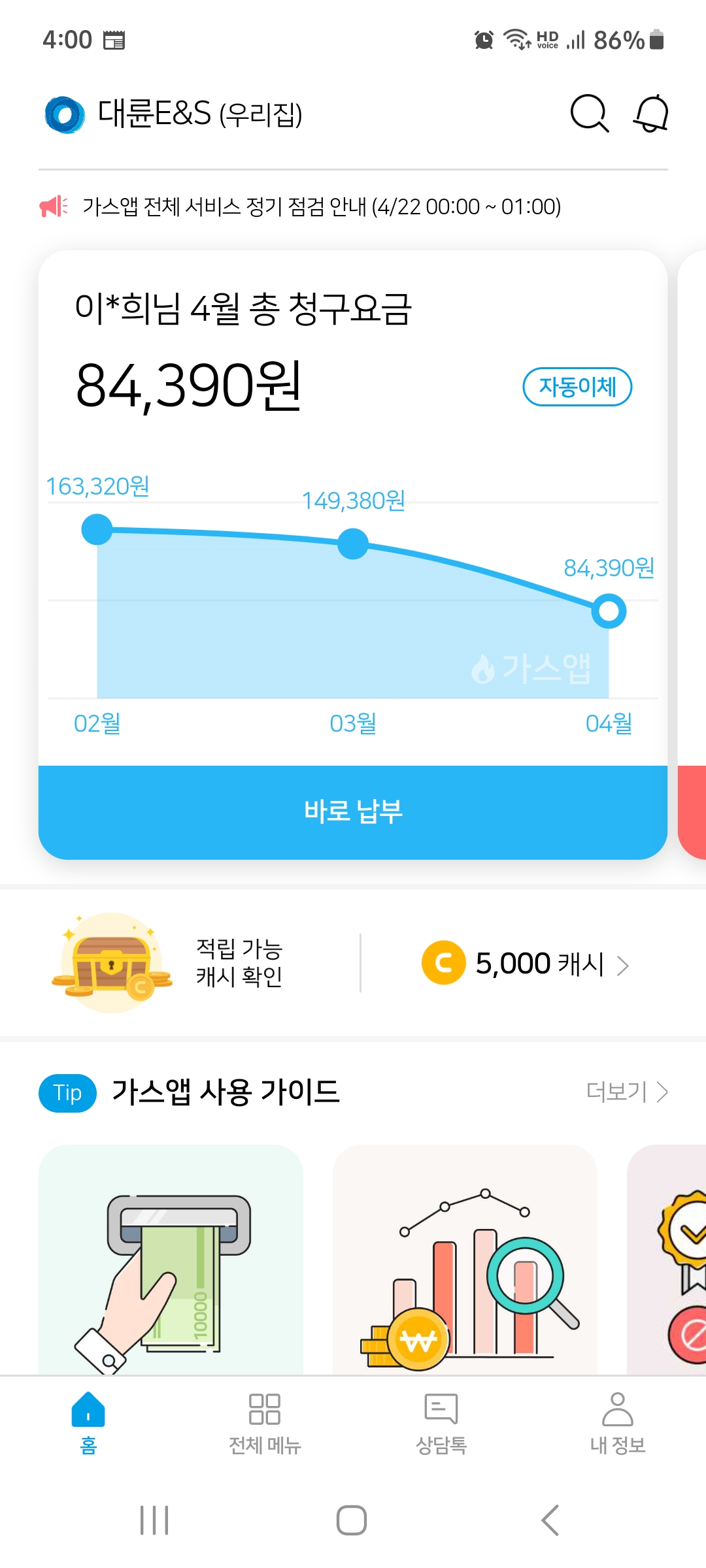Open the search magnifier icon
Screen dimensions: 706x1568
[589, 114]
